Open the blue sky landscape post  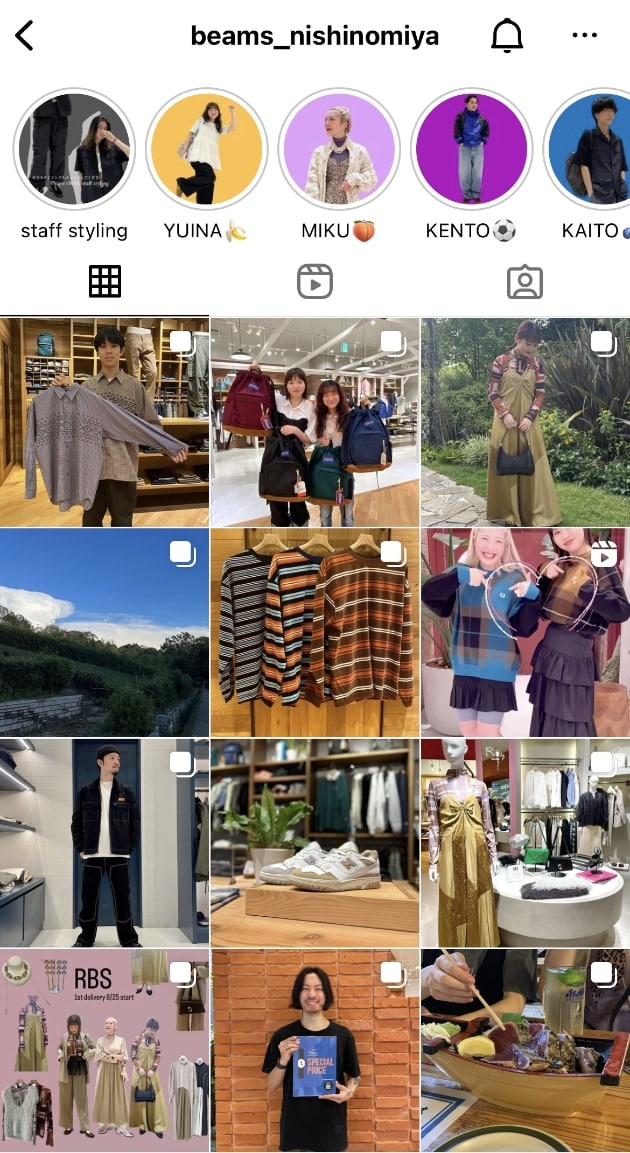point(104,632)
